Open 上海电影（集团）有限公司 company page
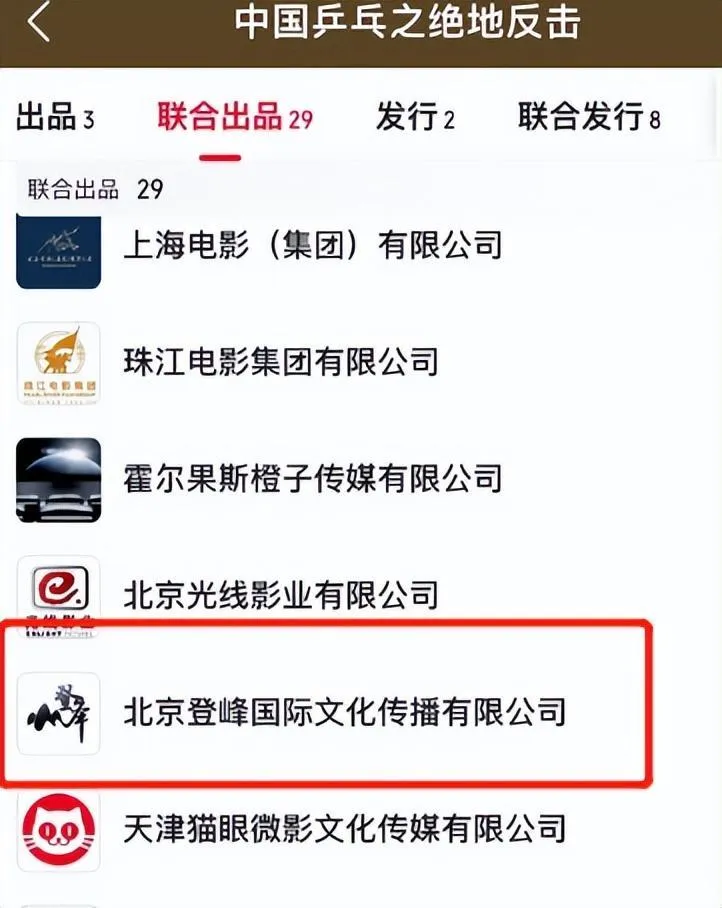Viewport: 722px width, 908px height. (312, 244)
